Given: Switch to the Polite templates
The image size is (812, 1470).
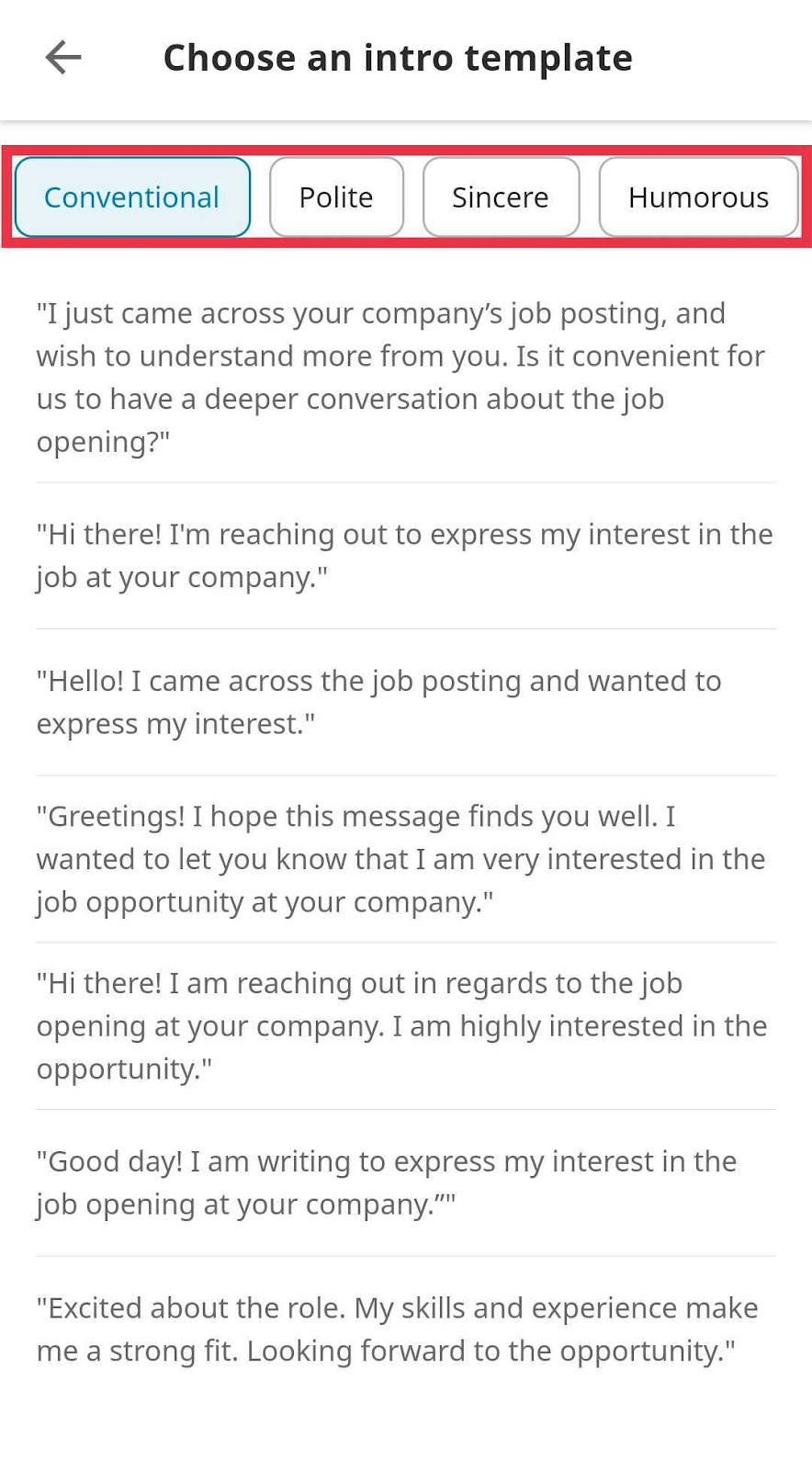Looking at the screenshot, I should (336, 197).
